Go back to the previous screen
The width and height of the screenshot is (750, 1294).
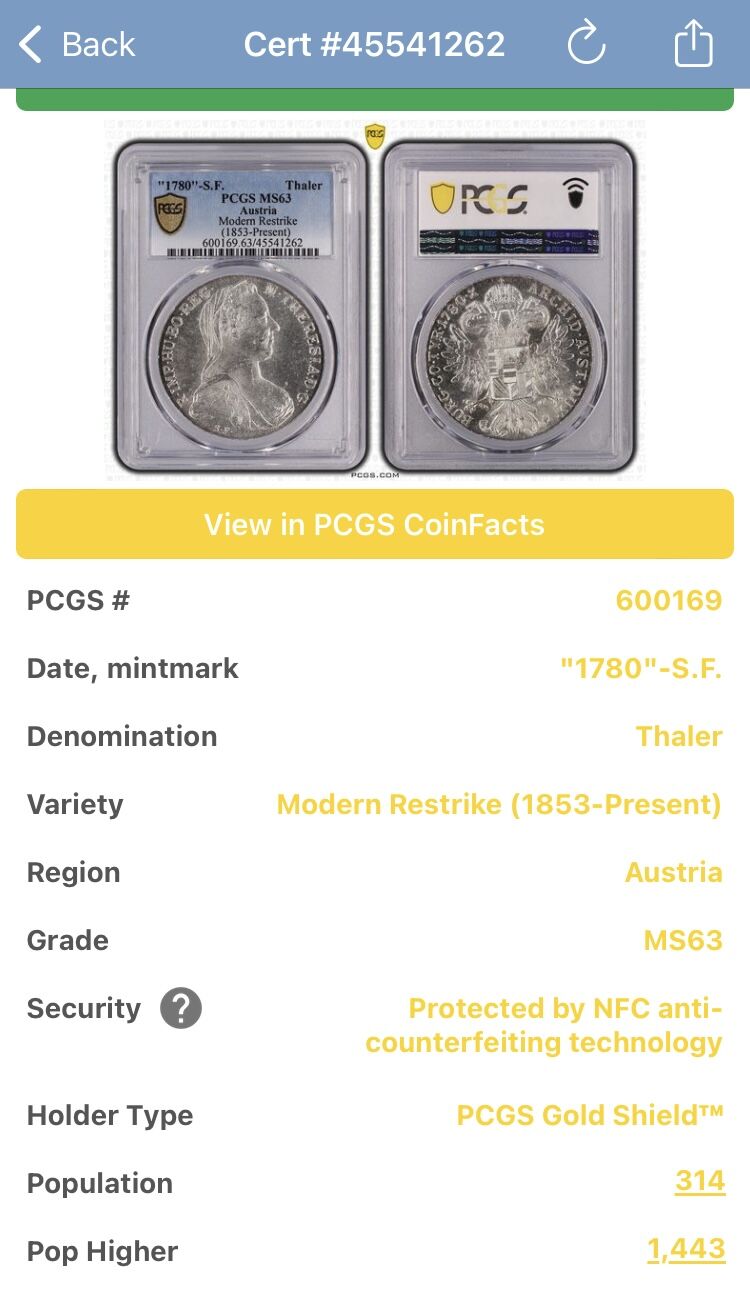[78, 45]
